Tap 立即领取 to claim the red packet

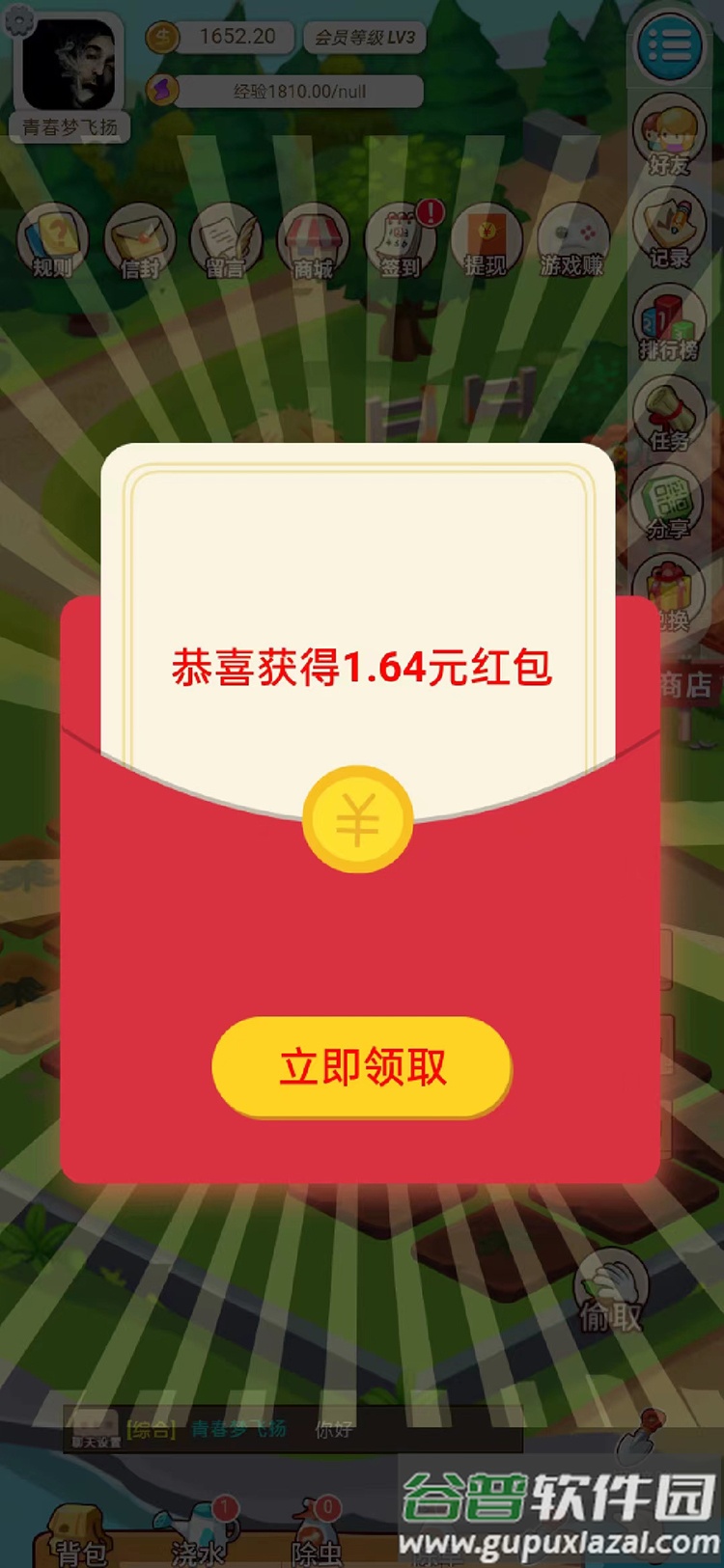tap(362, 1067)
